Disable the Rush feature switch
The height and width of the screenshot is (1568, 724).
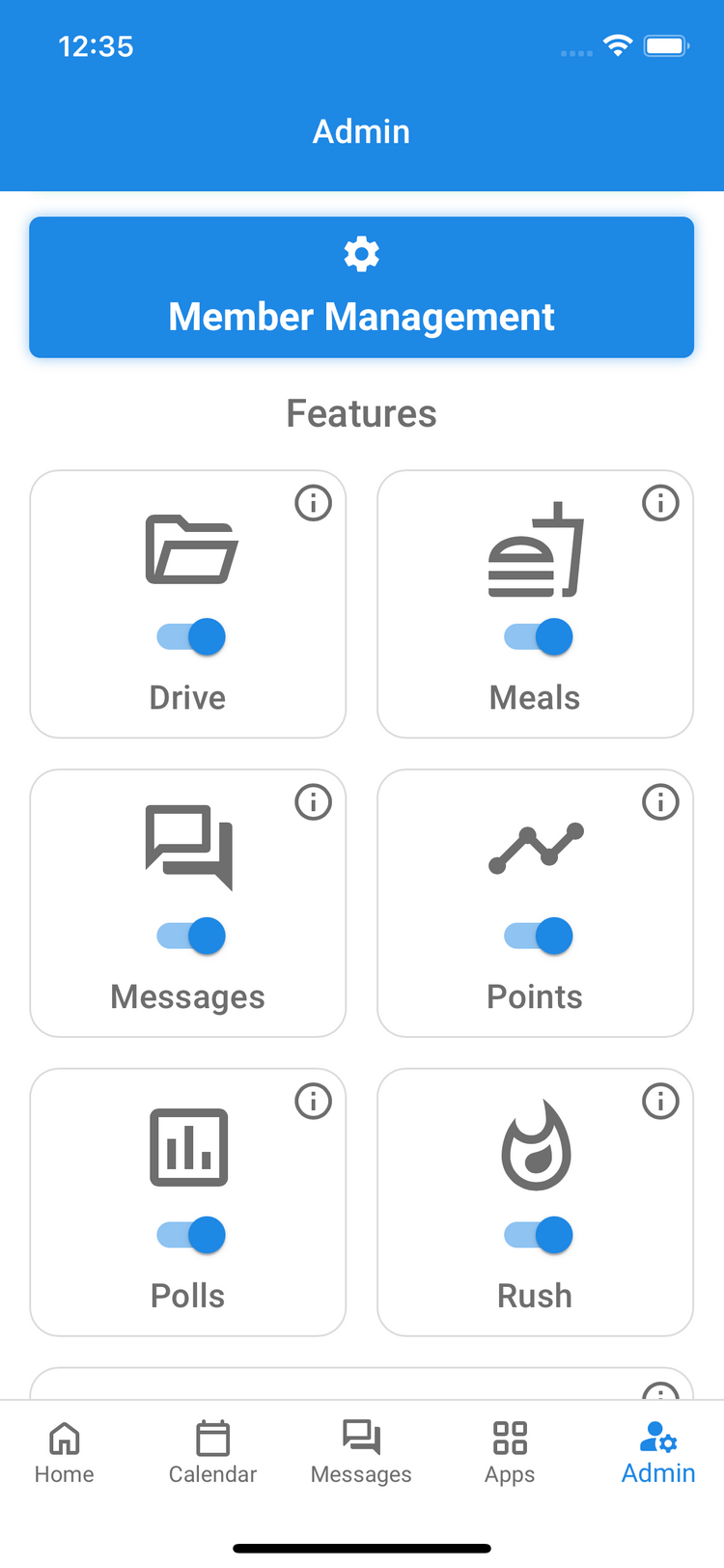point(539,1235)
